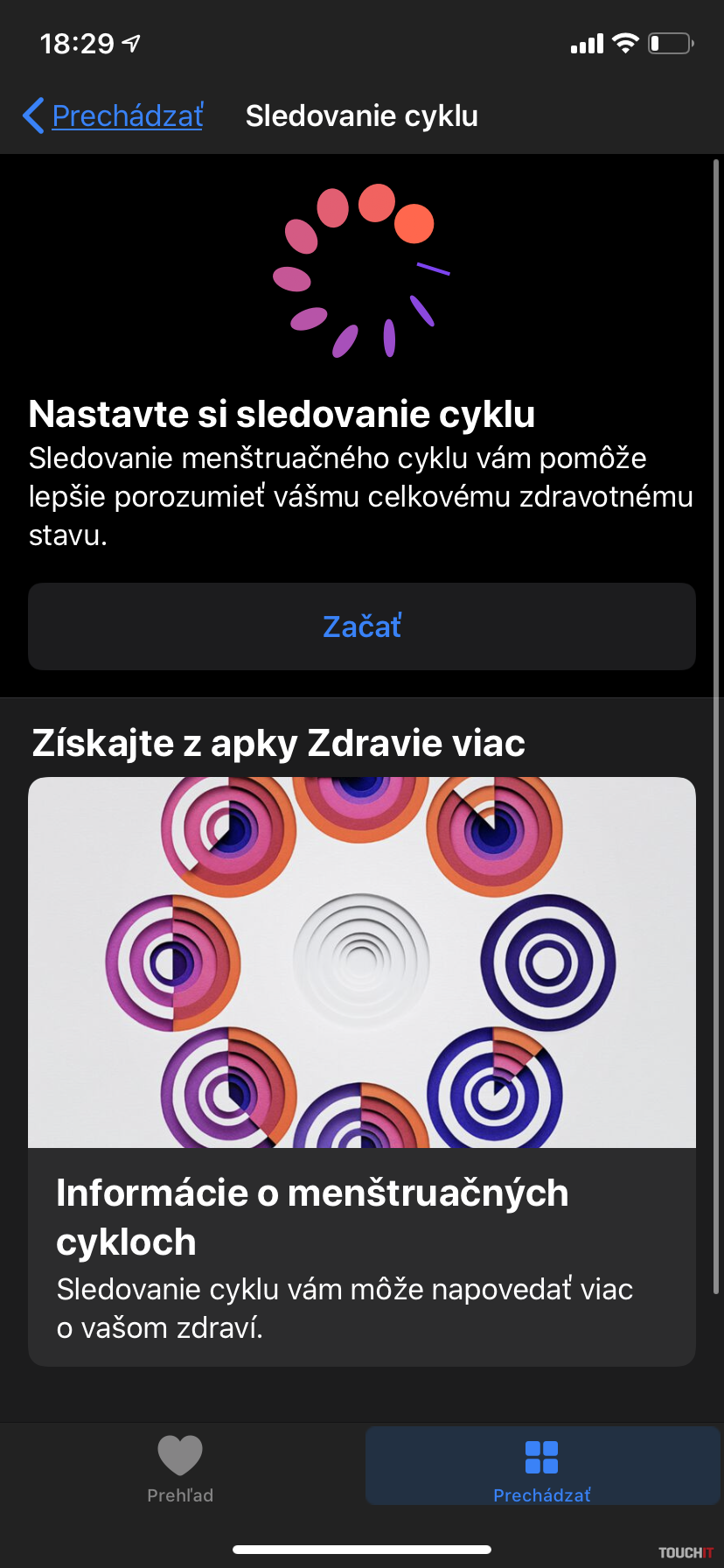Tap Začať to set up cycle tracking

(362, 626)
